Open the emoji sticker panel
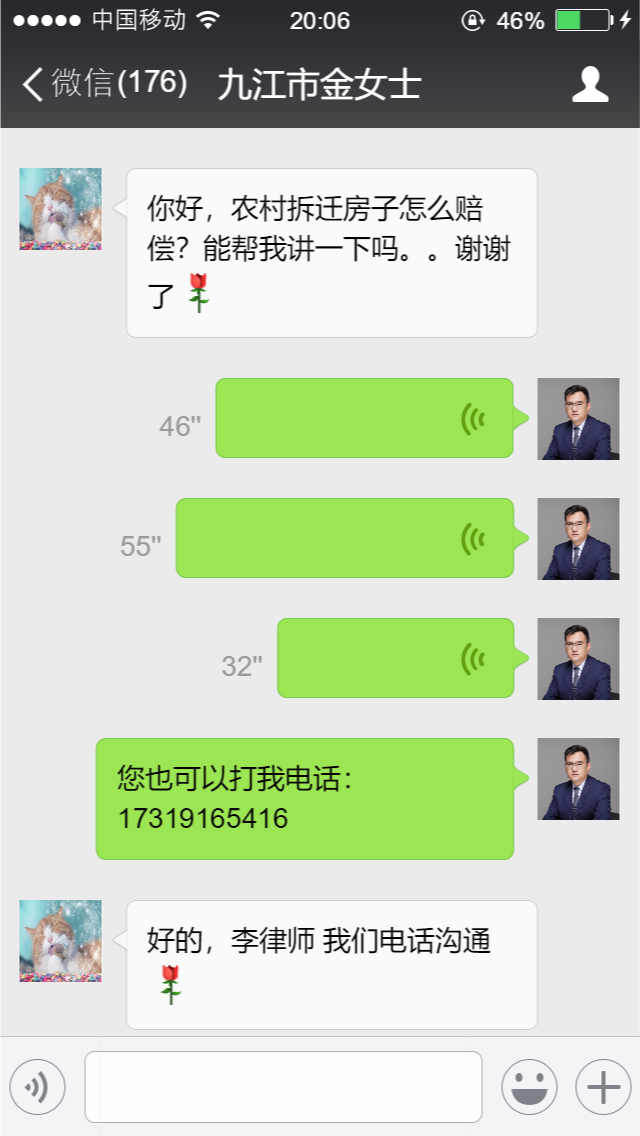 529,1086
